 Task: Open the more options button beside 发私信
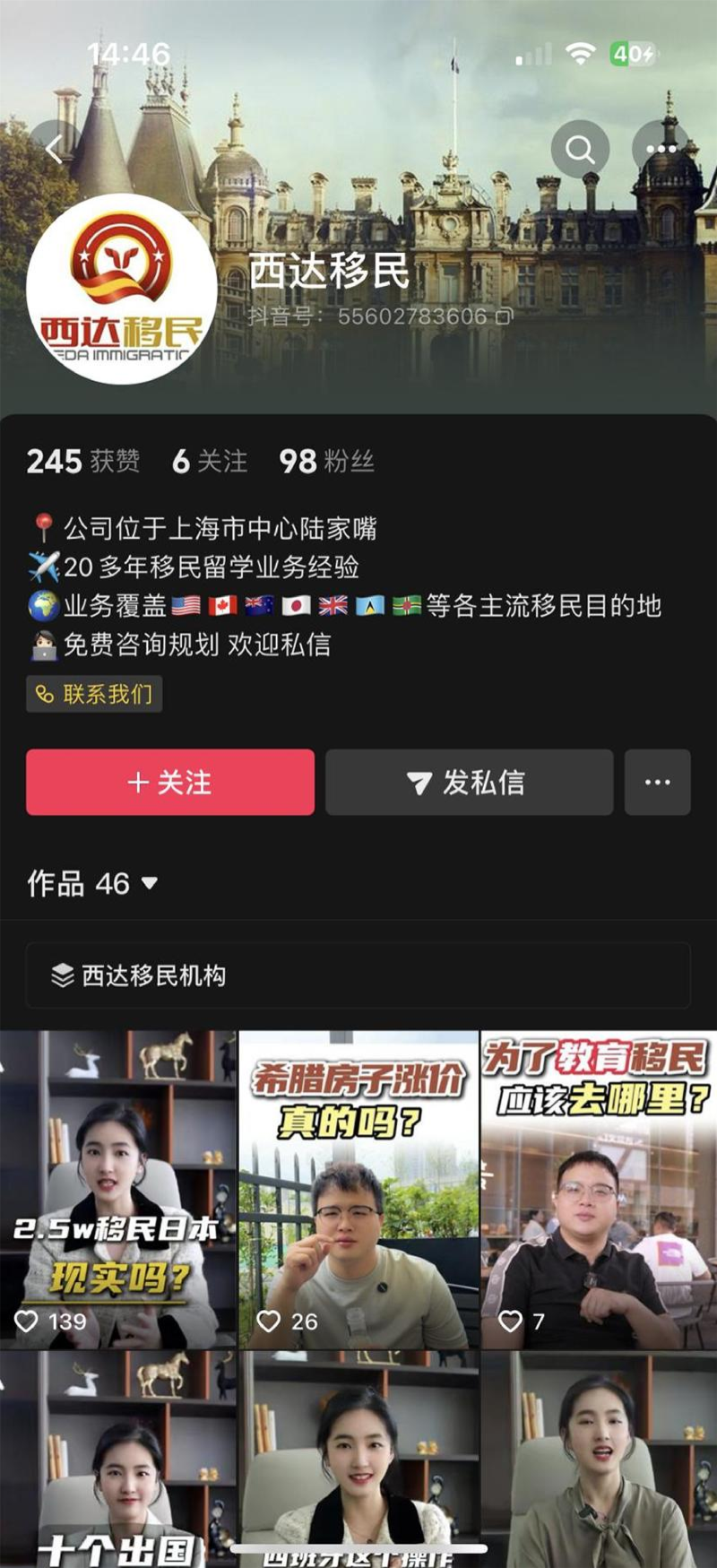pyautogui.click(x=657, y=782)
